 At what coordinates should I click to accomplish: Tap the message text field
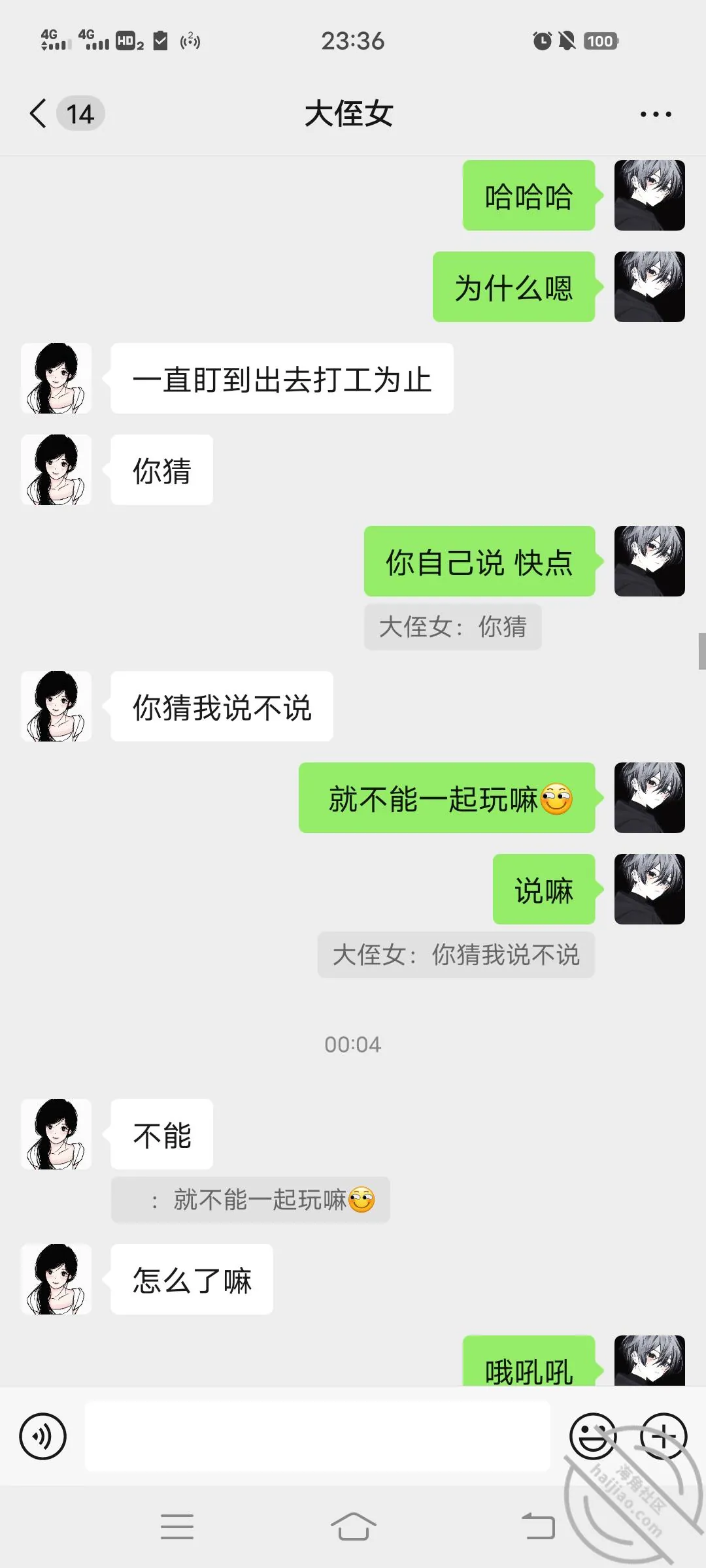click(317, 1436)
